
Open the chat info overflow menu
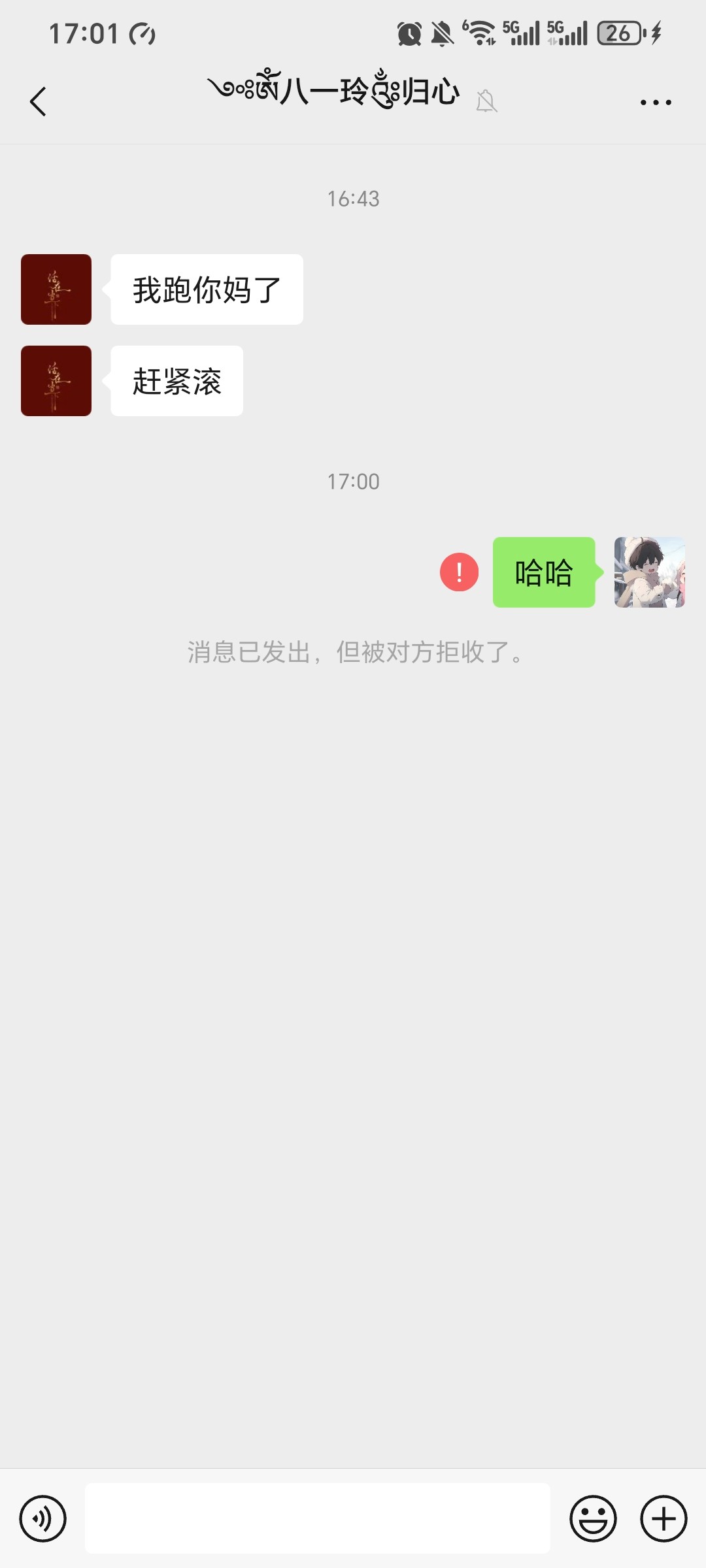click(656, 103)
